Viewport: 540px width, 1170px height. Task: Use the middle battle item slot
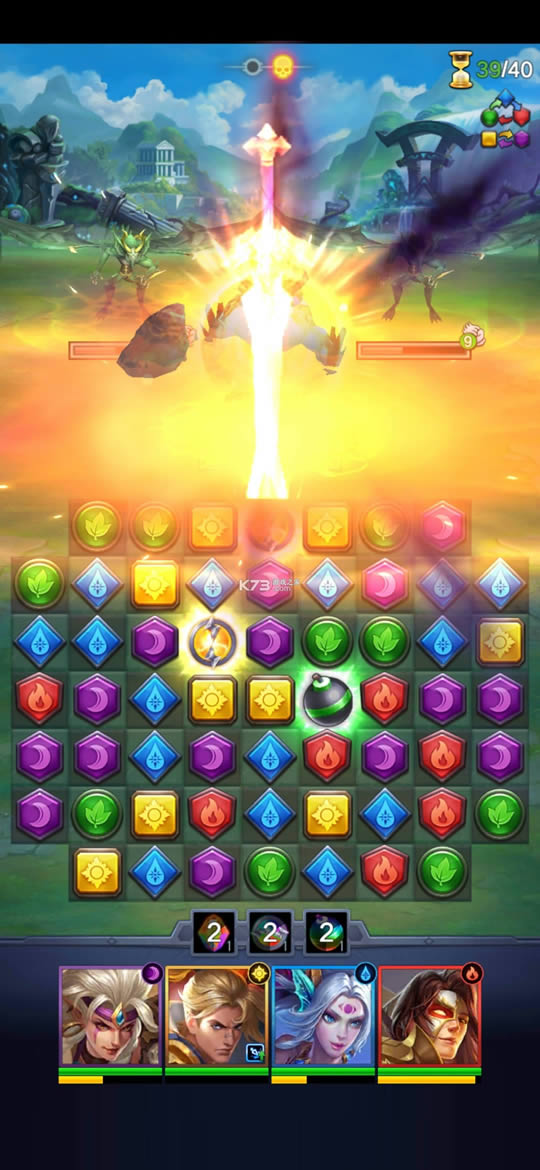pyautogui.click(x=270, y=932)
